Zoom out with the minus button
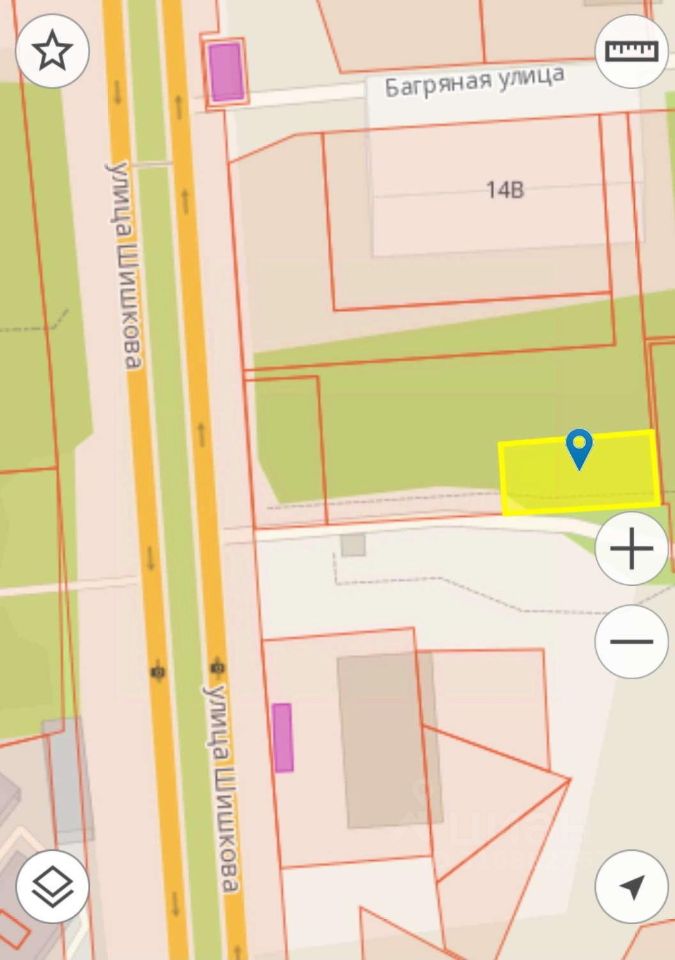675x960 pixels. point(631,642)
